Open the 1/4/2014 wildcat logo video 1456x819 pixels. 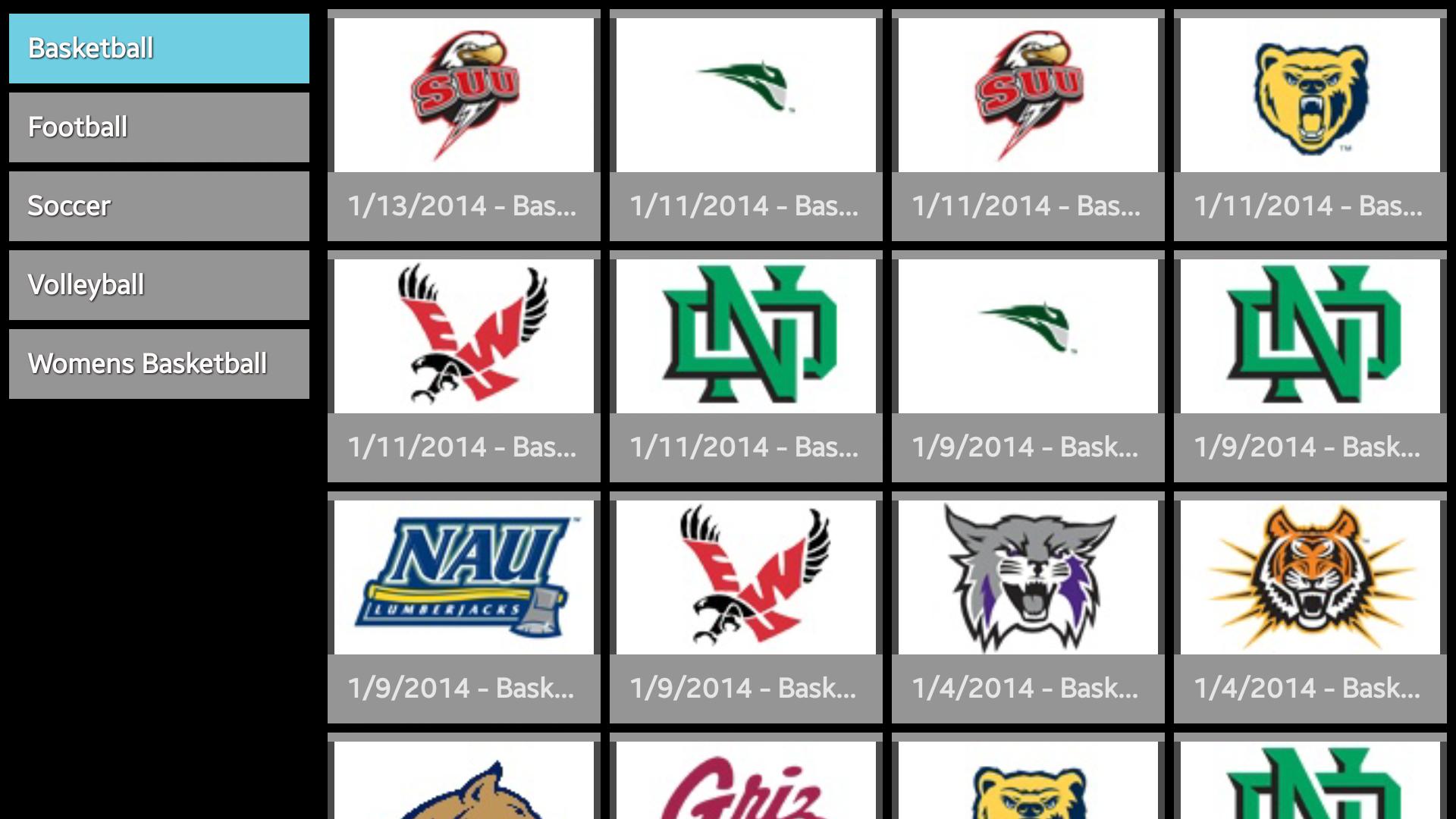pos(1028,607)
